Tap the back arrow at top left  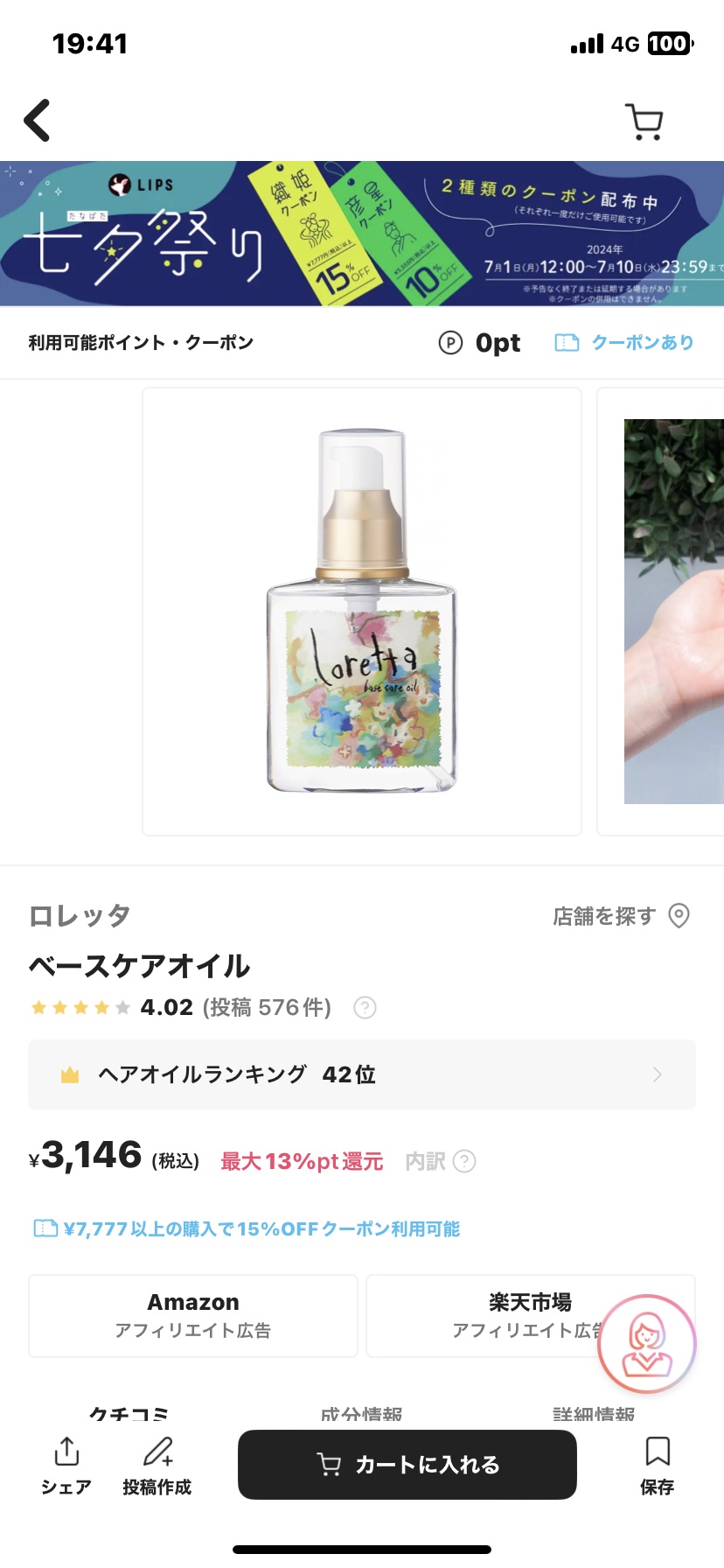click(x=37, y=119)
